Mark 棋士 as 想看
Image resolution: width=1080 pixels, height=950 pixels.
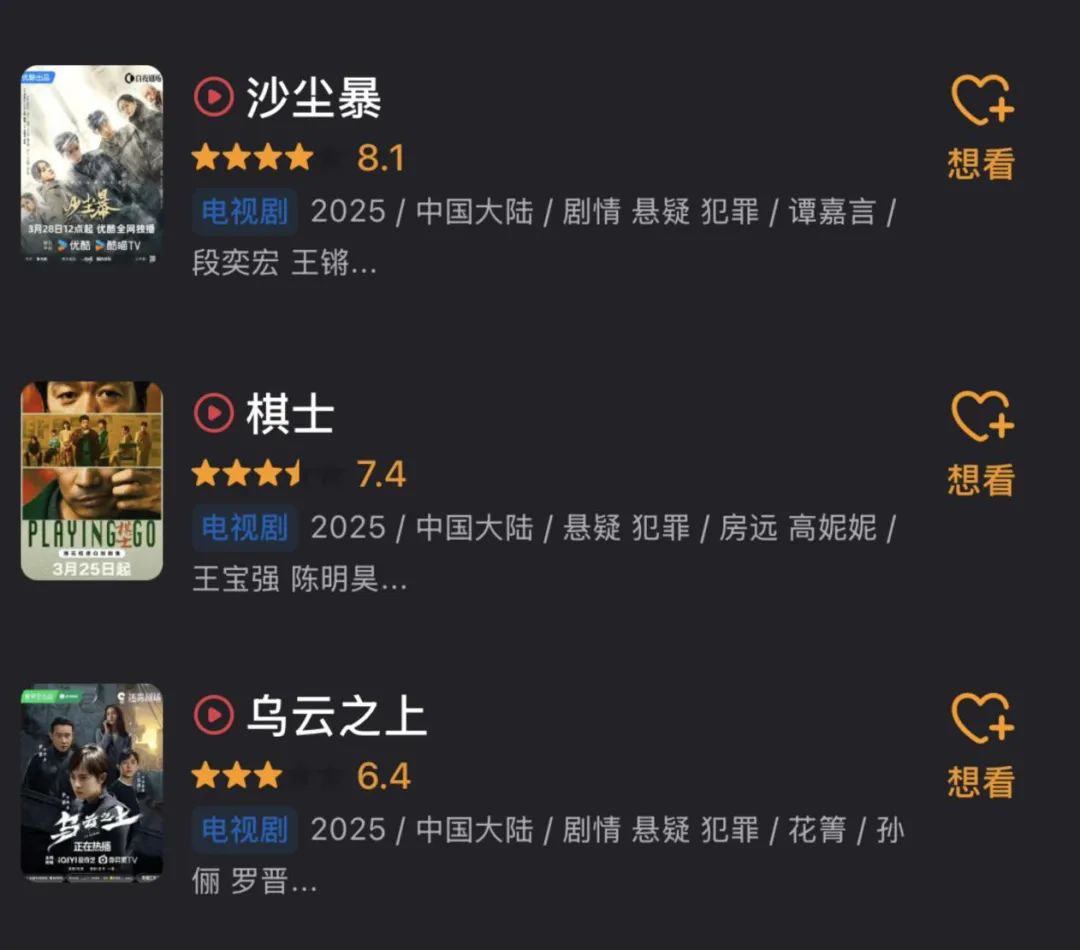pos(981,444)
